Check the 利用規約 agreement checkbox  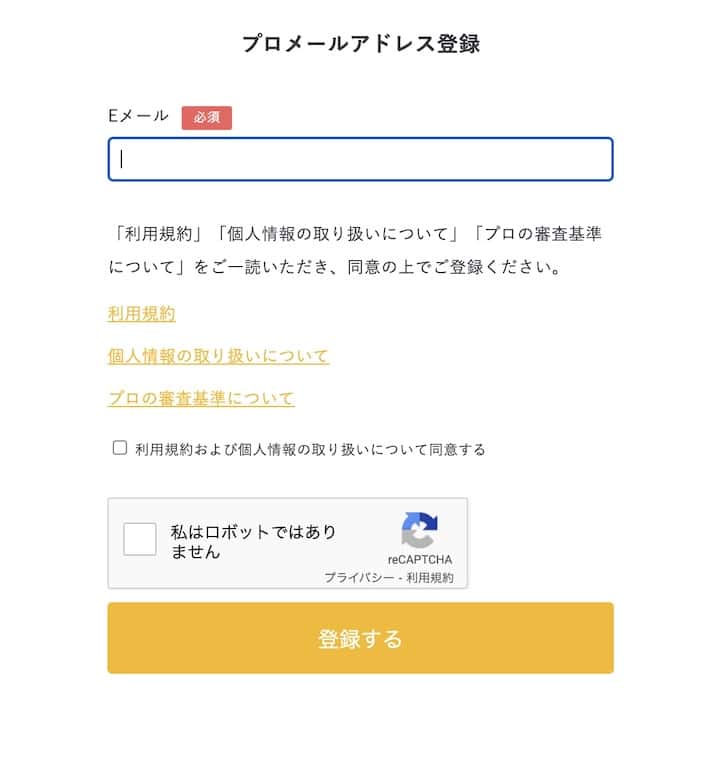tap(120, 448)
